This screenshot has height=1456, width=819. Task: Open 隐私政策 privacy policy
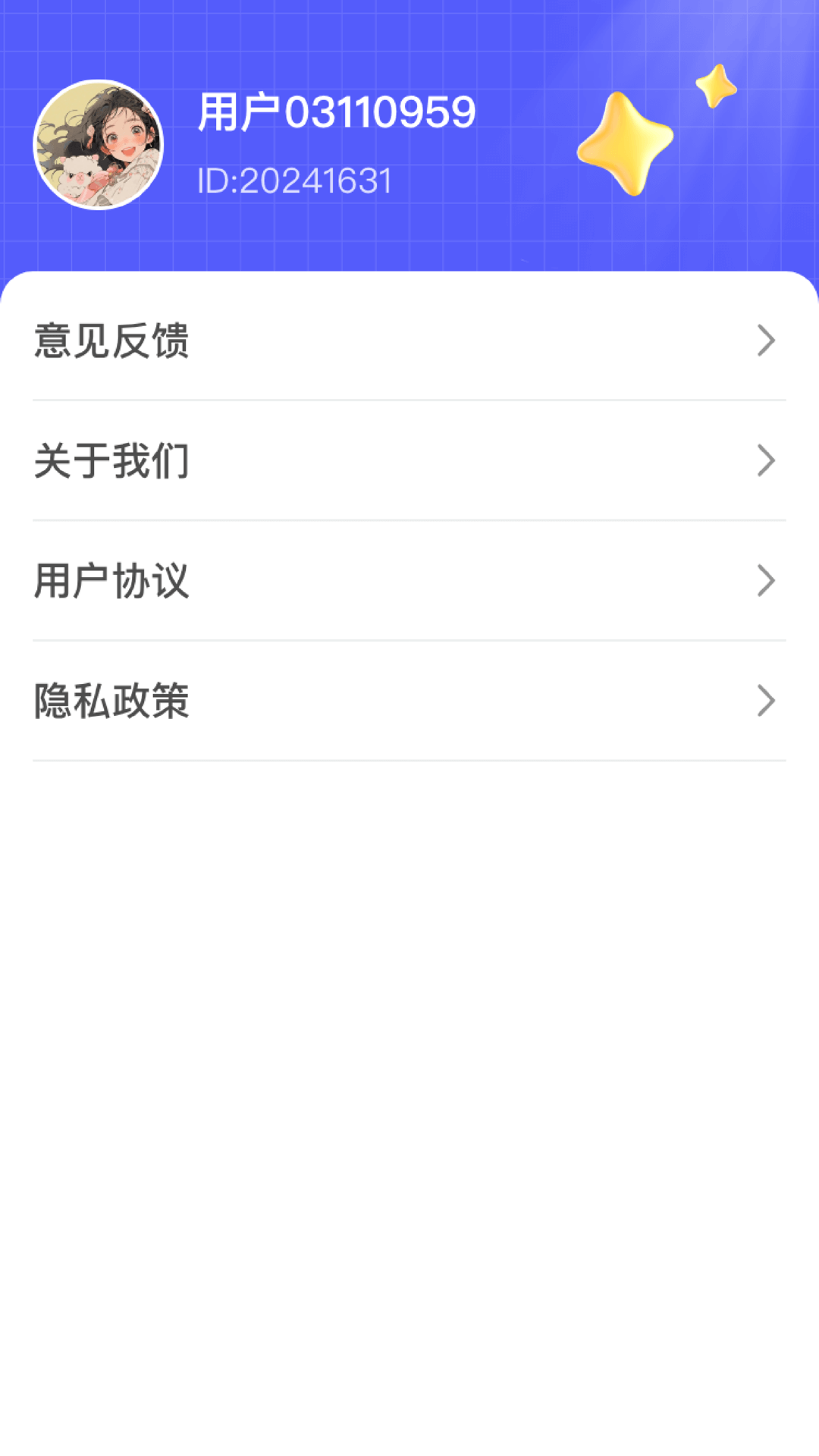(409, 701)
